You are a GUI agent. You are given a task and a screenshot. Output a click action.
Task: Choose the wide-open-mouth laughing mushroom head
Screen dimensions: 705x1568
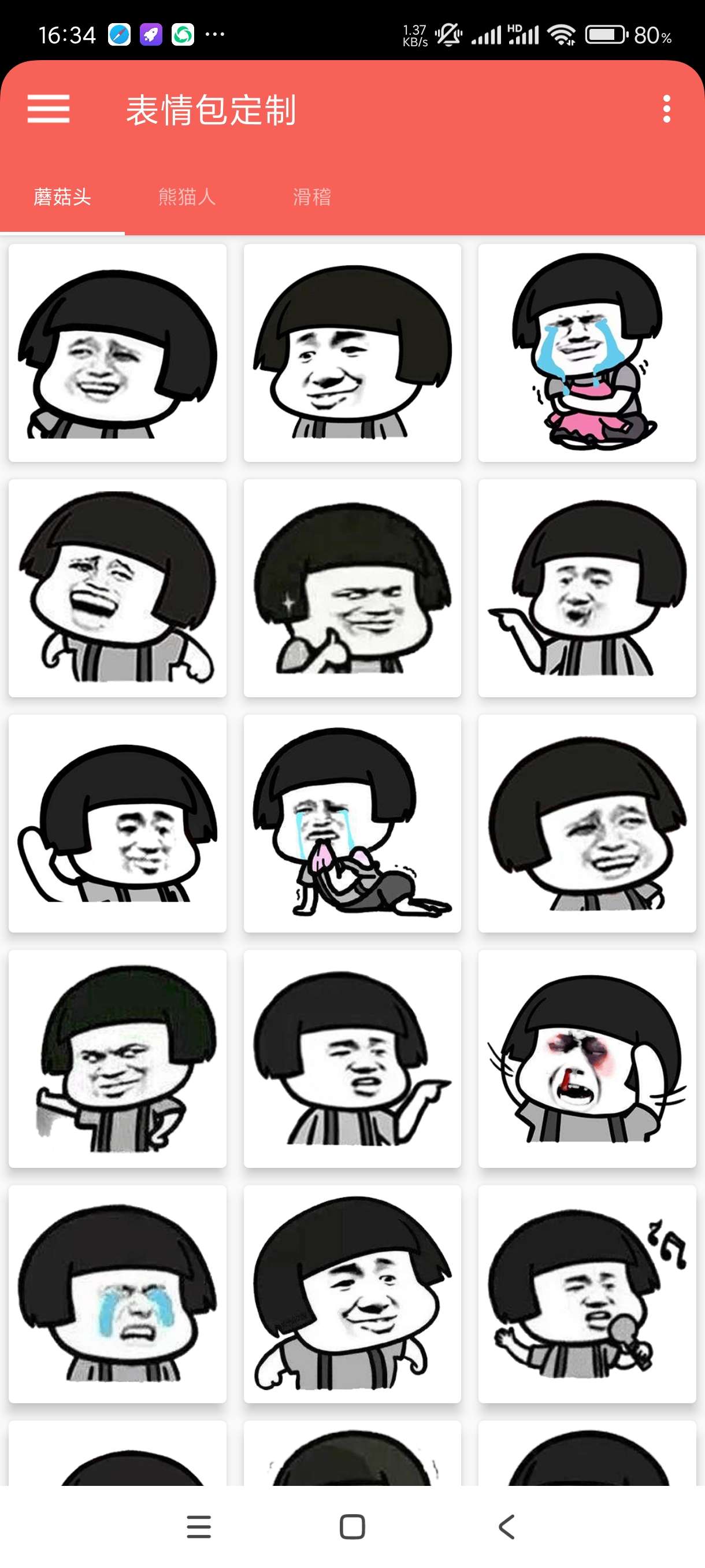coord(117,588)
